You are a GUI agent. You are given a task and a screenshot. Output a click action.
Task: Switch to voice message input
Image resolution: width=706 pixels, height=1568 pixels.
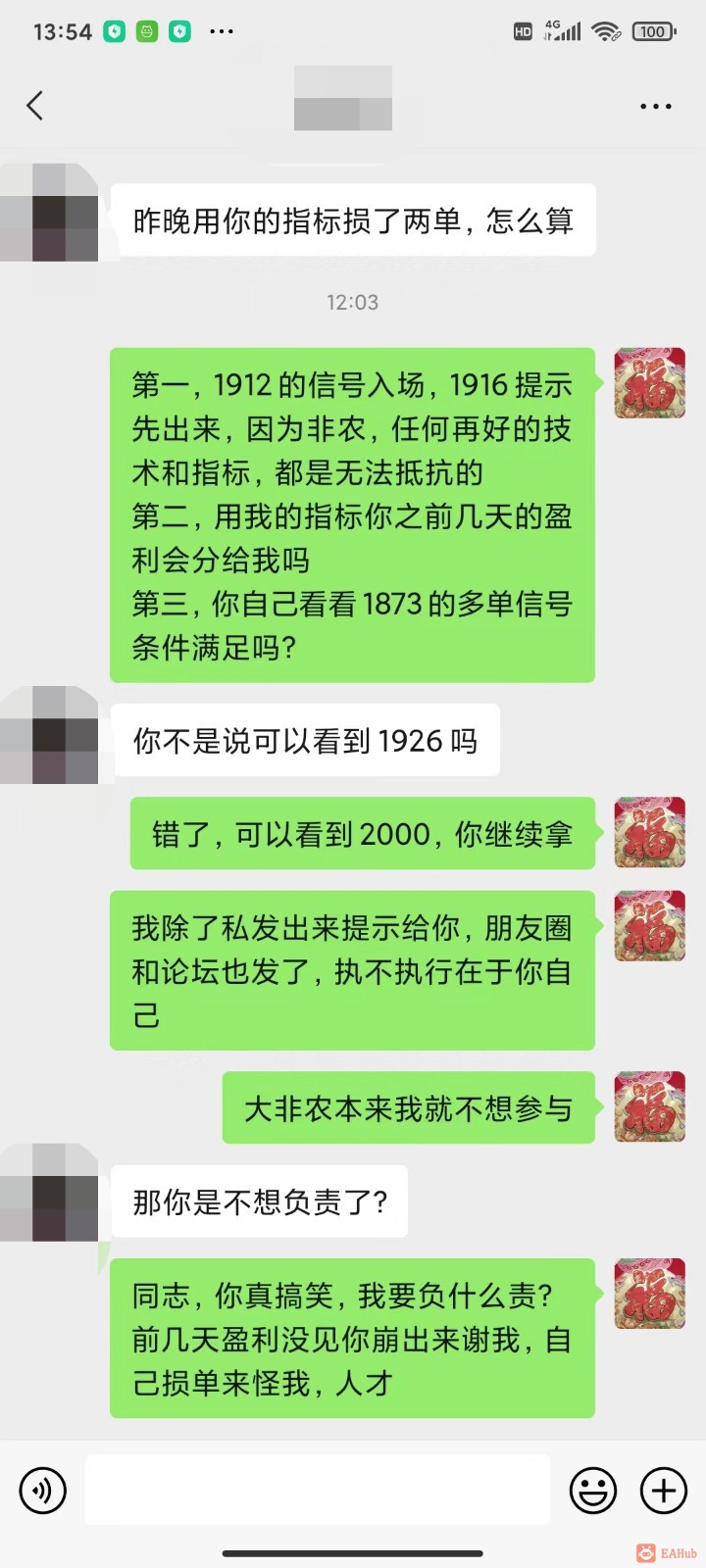click(x=42, y=1491)
